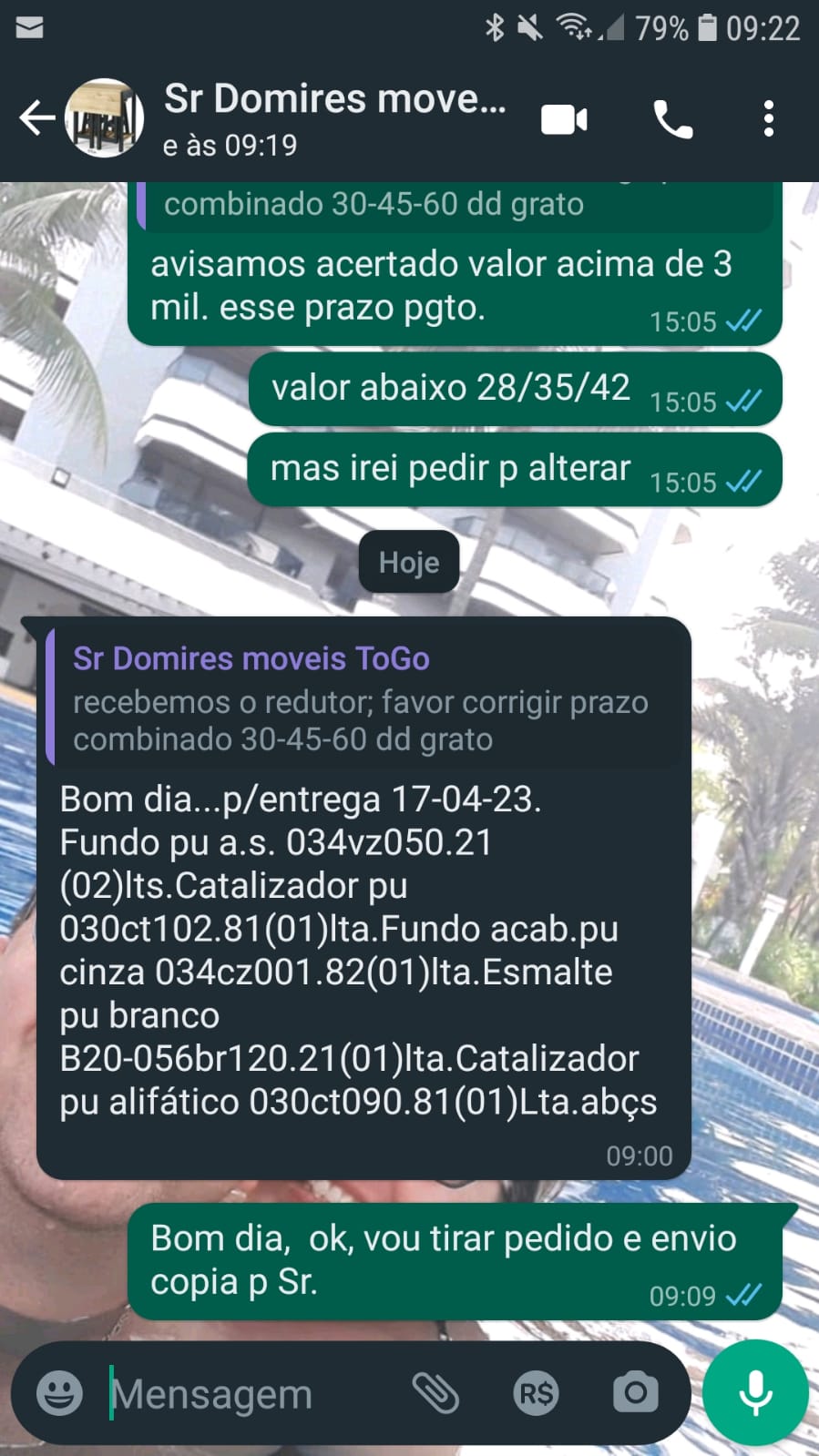
Task: Start a voice call with Sr Domires
Action: [x=673, y=119]
